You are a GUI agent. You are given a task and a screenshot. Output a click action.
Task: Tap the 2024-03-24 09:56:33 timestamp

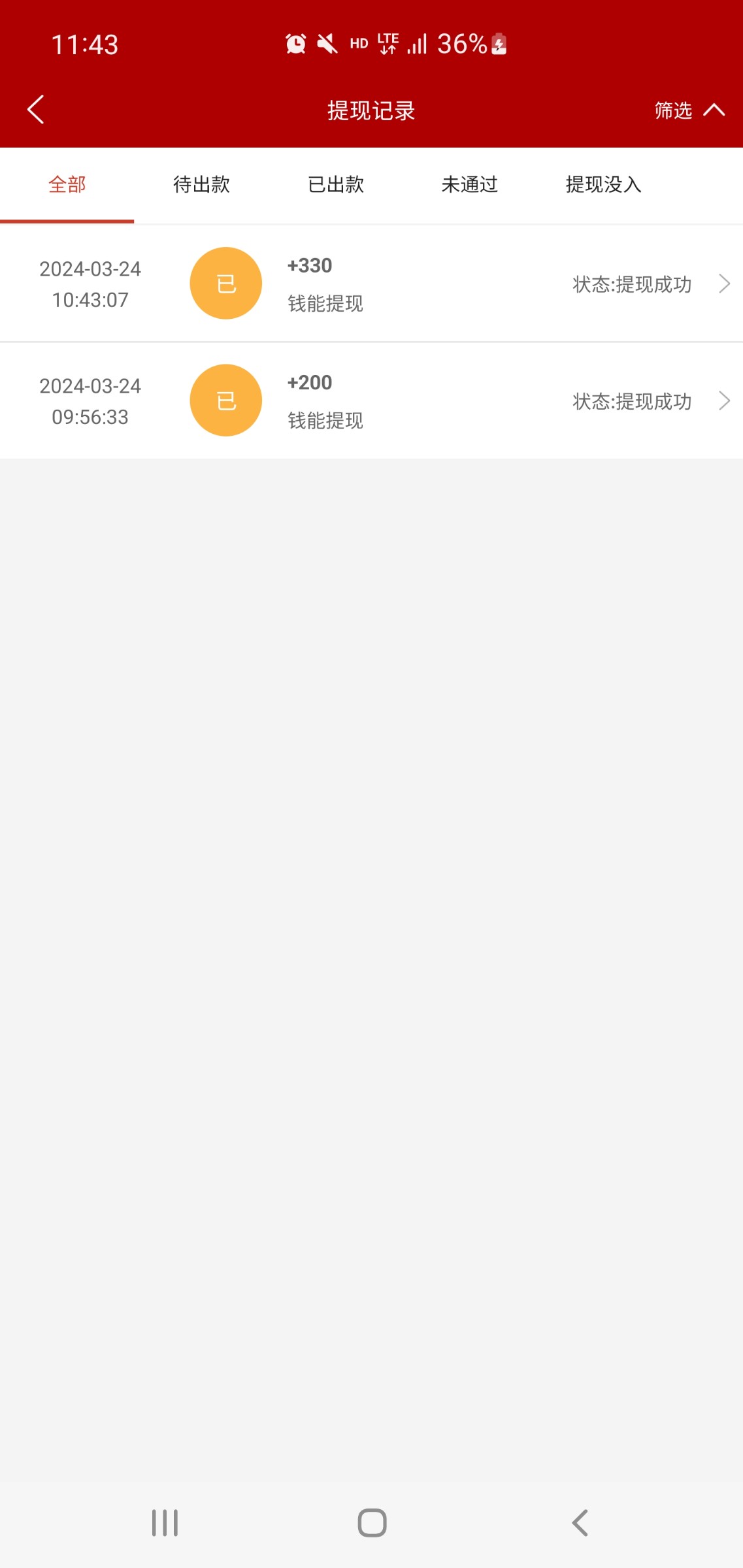pyautogui.click(x=90, y=400)
